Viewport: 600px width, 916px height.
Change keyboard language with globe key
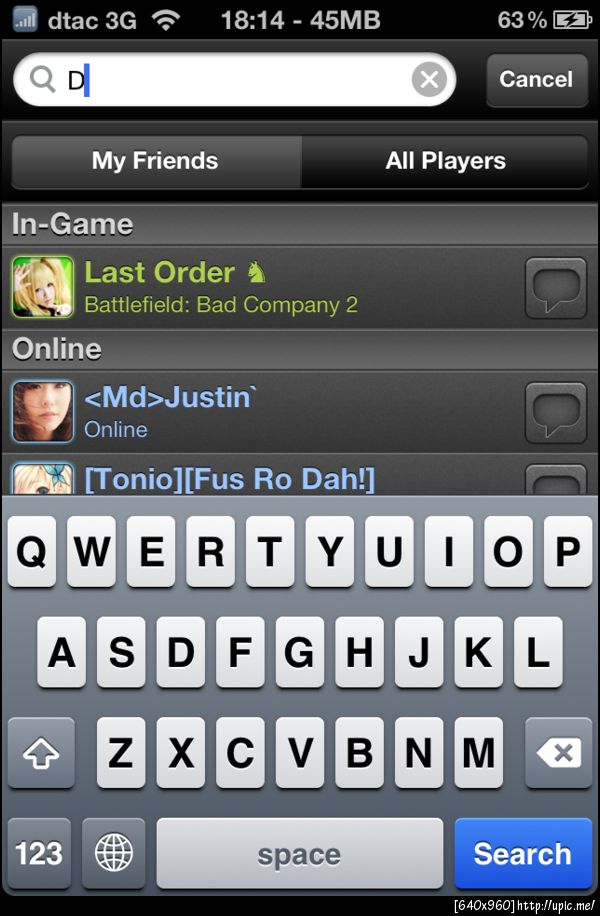pyautogui.click(x=114, y=854)
